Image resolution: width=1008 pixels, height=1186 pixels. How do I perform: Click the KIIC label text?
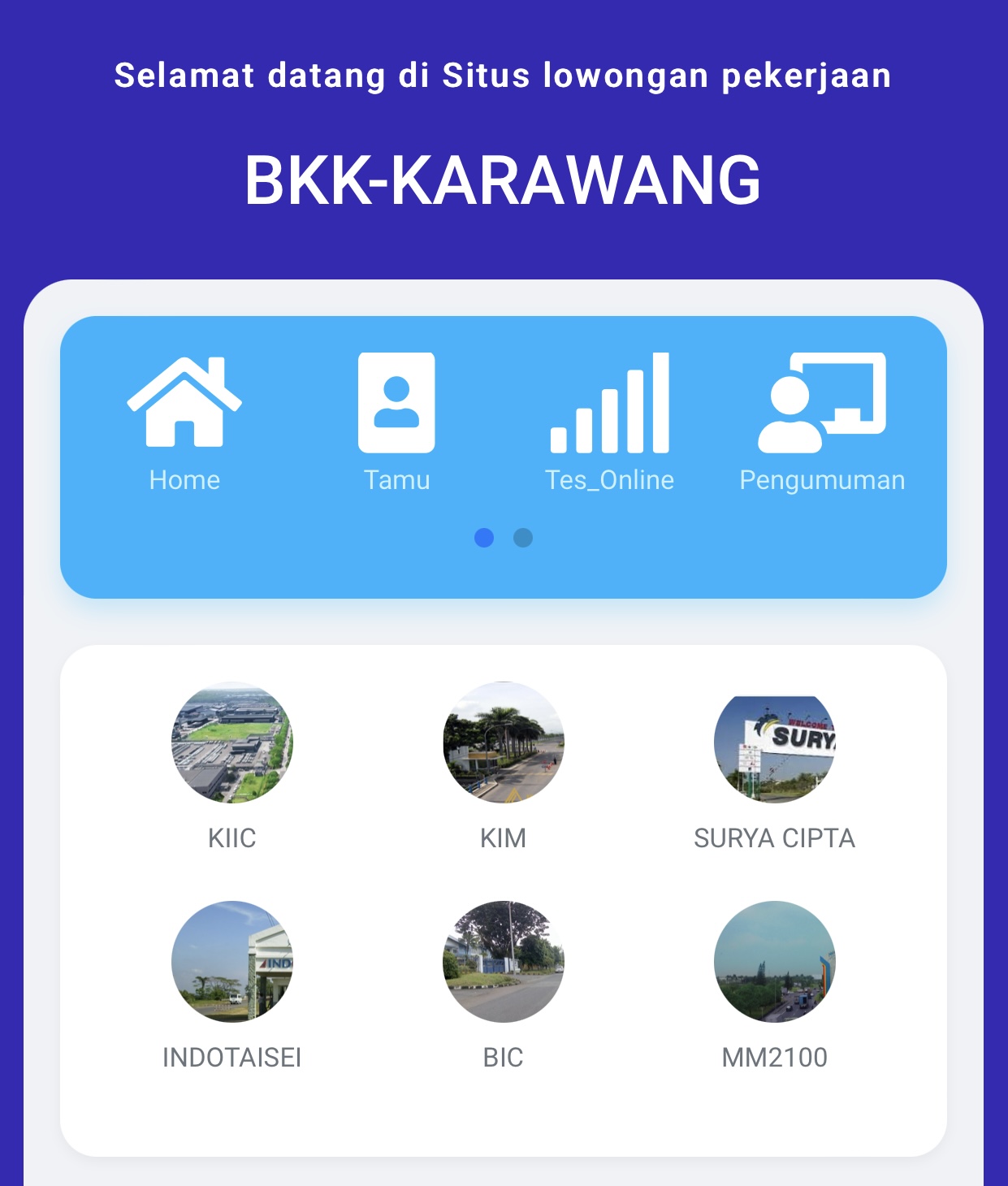pos(231,838)
